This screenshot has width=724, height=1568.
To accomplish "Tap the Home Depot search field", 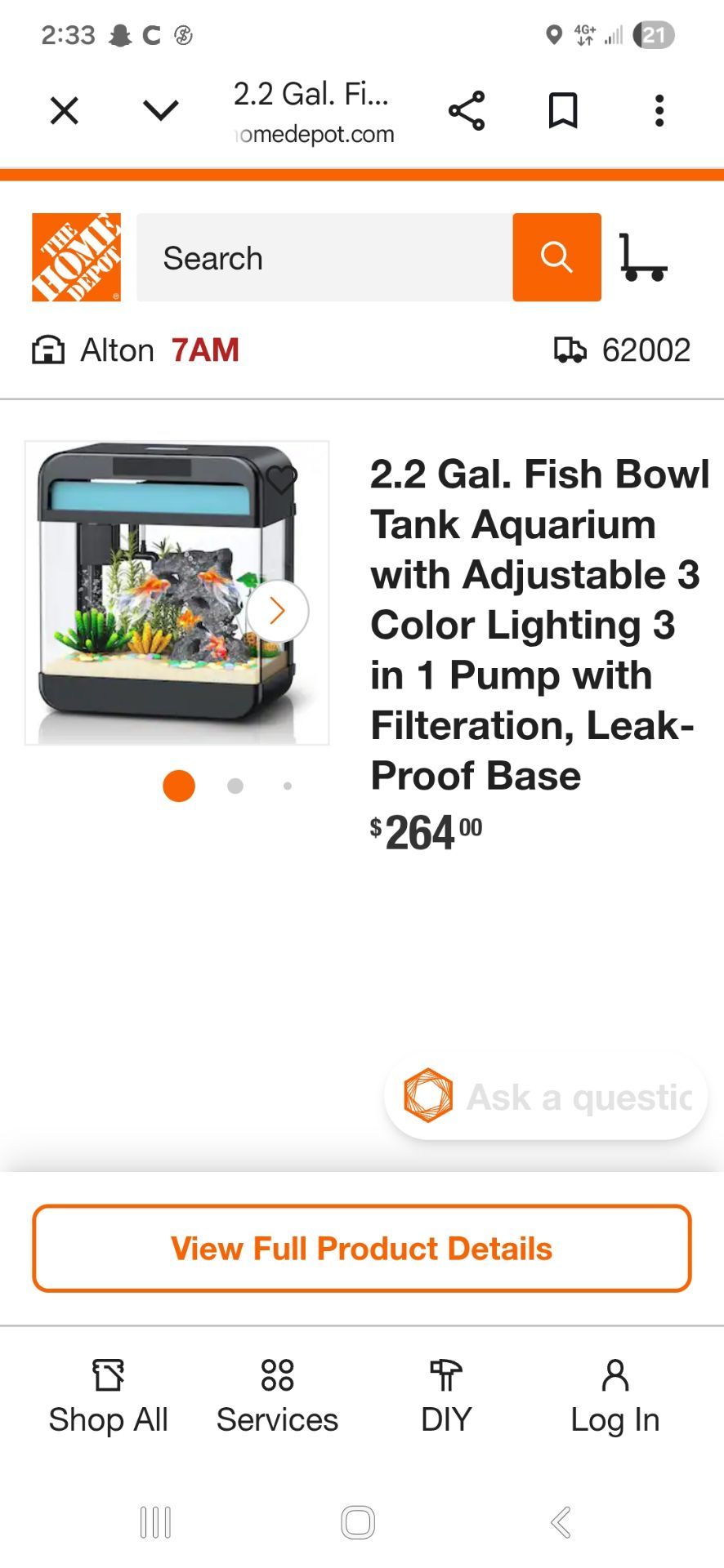I will pos(324,257).
